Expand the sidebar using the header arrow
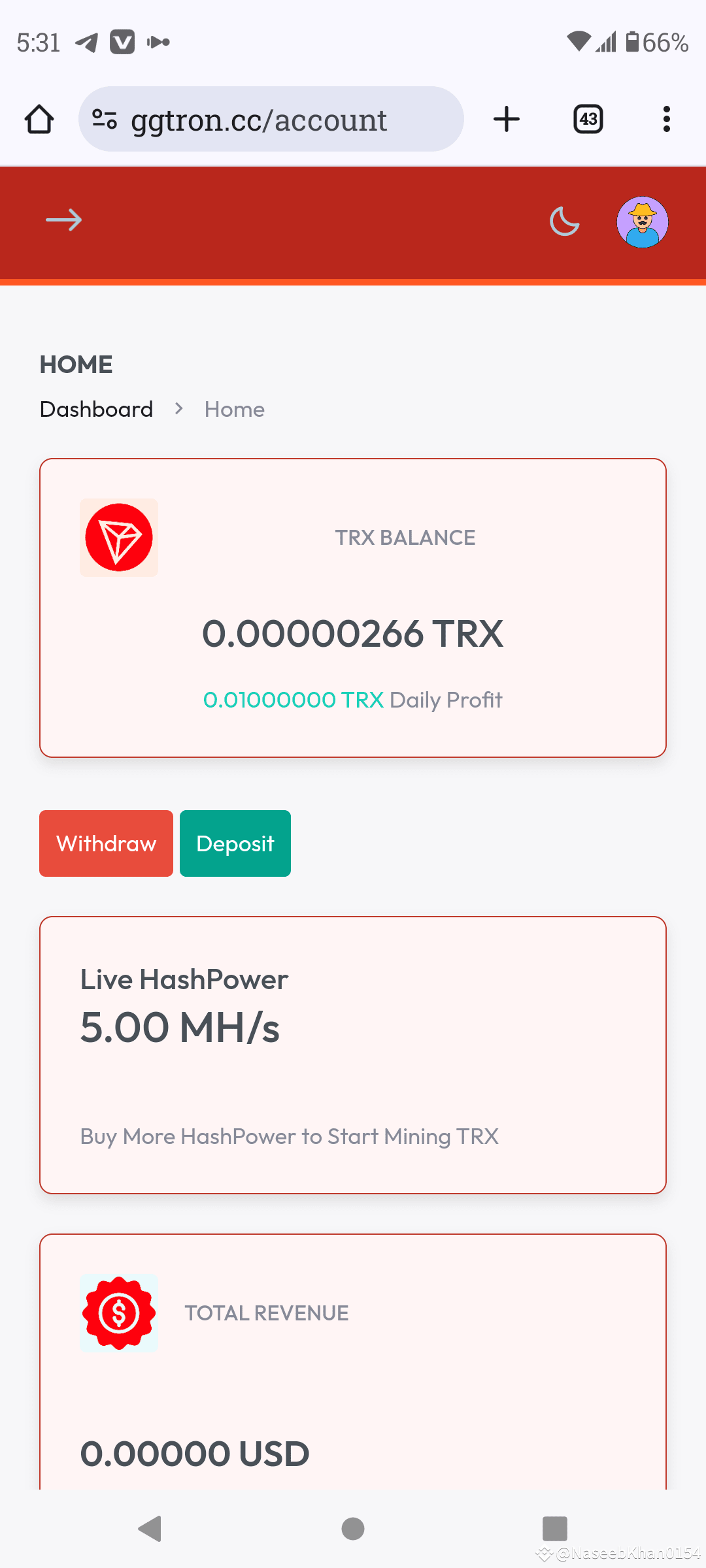 (63, 221)
